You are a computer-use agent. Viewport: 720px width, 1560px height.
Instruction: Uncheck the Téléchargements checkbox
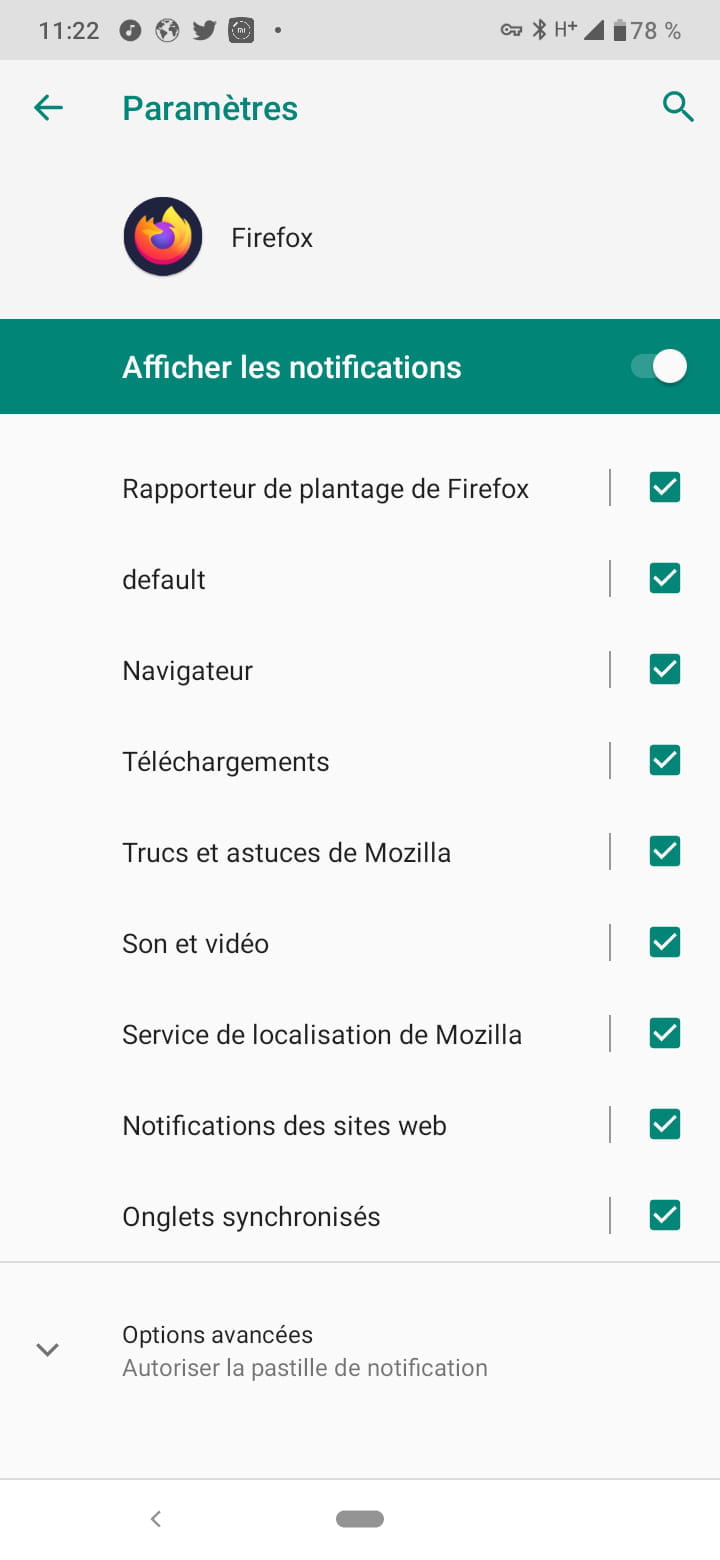tap(665, 761)
